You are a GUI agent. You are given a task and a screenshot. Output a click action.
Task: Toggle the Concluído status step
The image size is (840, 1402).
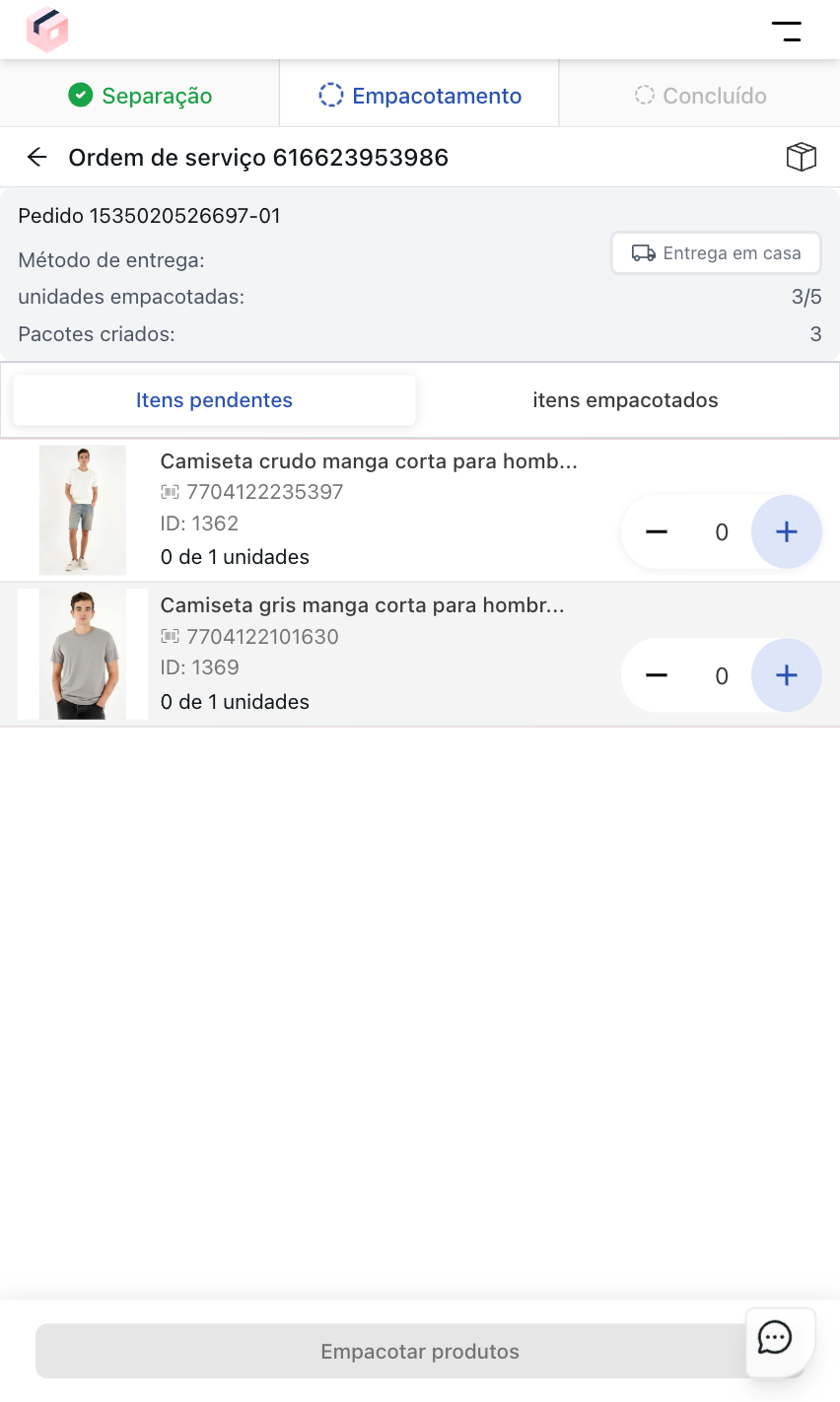pos(700,96)
